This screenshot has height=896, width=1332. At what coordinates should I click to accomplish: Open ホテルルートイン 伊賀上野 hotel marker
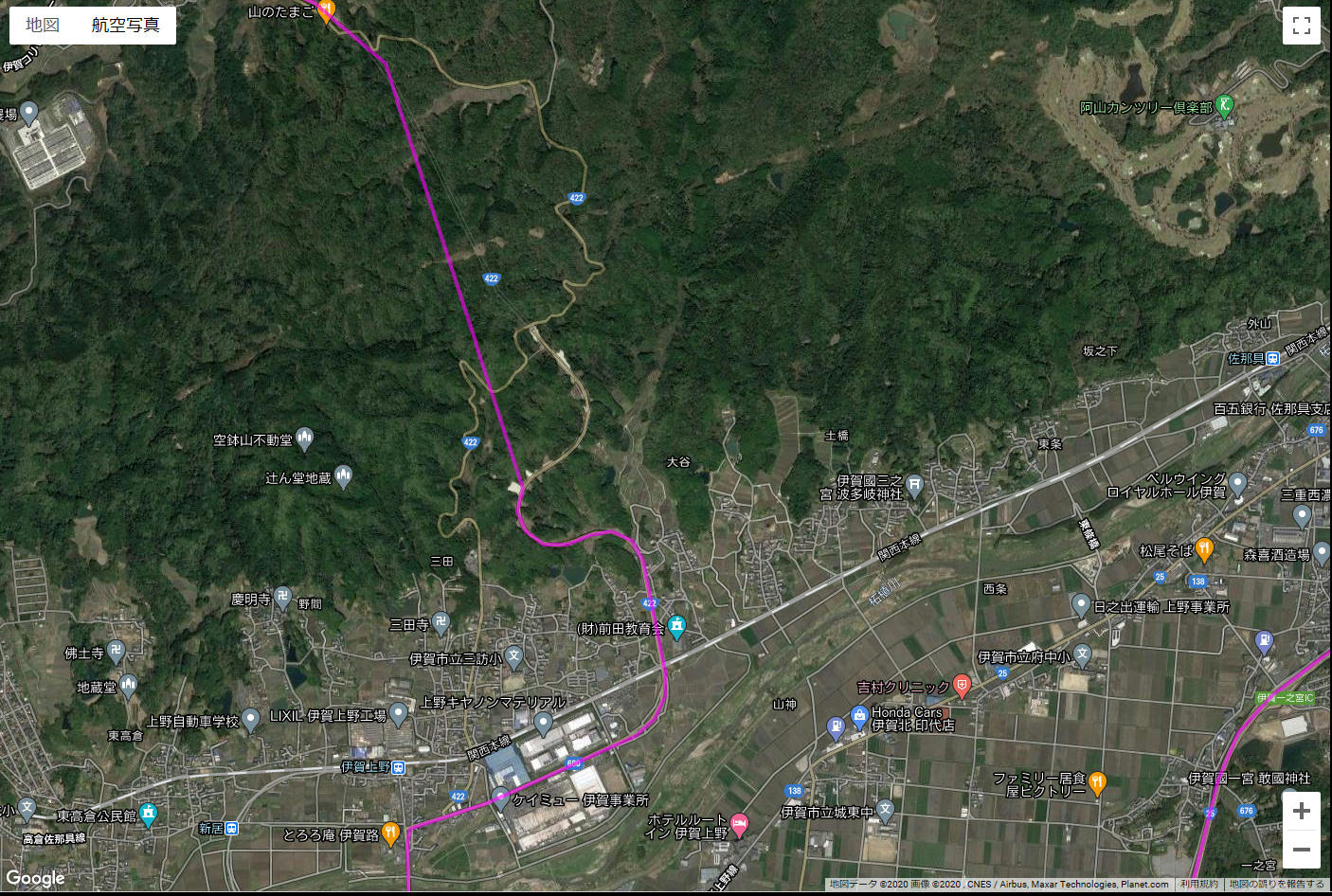tap(739, 823)
